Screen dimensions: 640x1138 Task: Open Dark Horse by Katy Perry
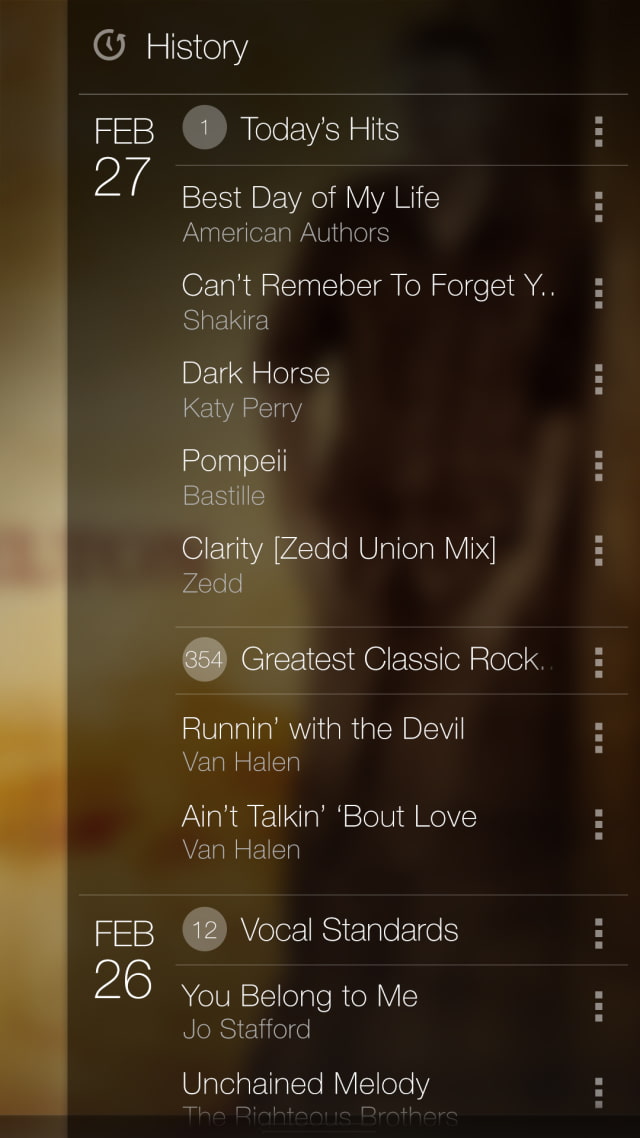click(x=370, y=390)
